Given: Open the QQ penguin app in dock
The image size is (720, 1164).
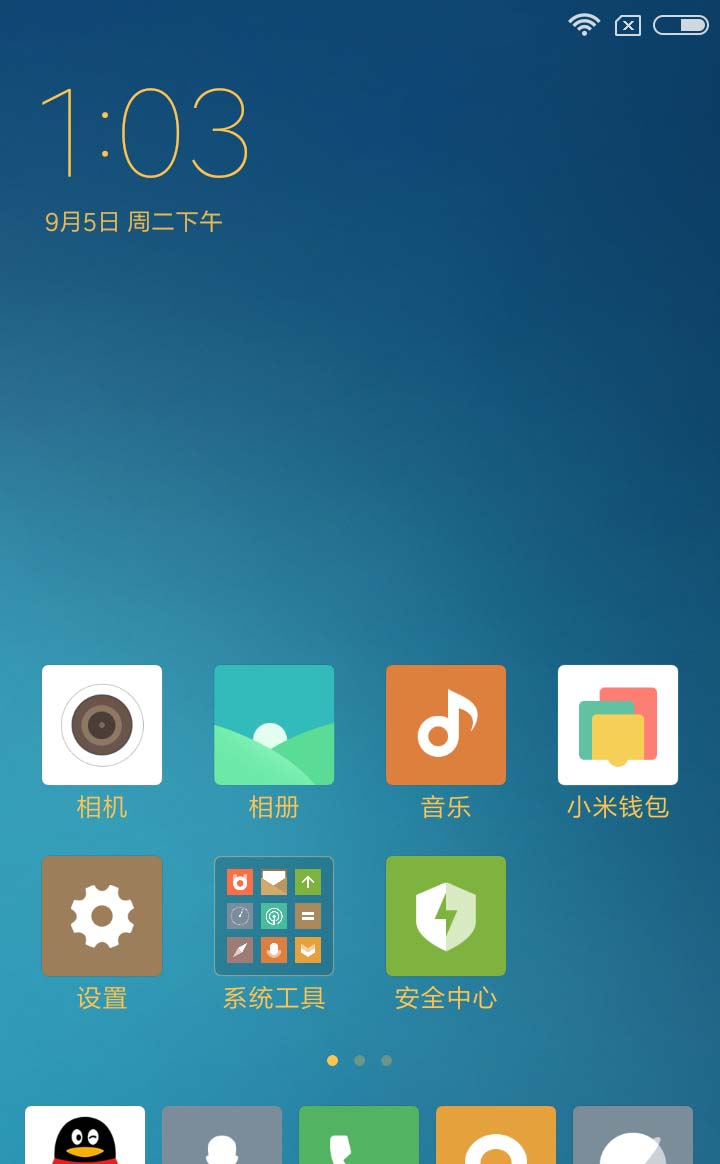Looking at the screenshot, I should 85,1136.
